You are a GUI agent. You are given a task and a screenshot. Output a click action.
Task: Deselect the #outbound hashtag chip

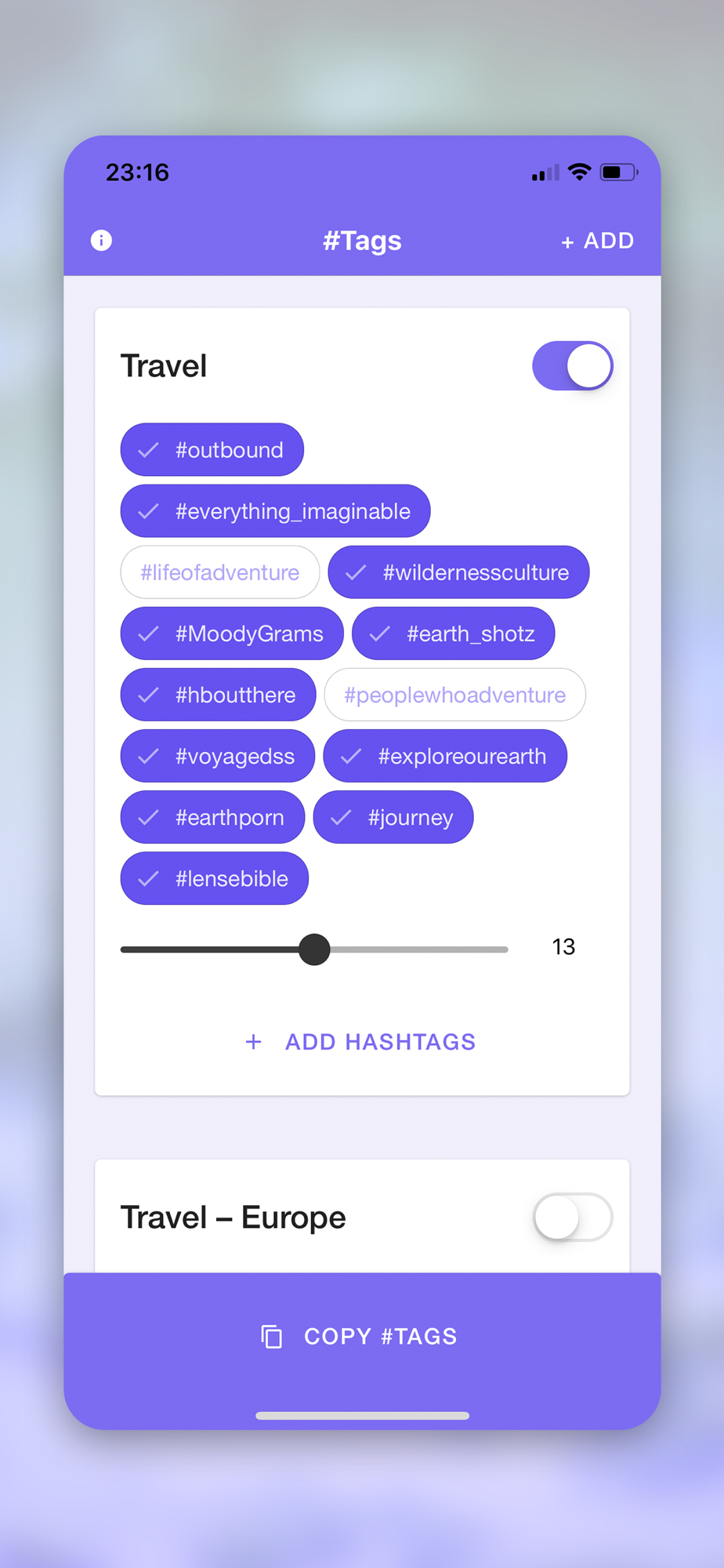pos(212,449)
